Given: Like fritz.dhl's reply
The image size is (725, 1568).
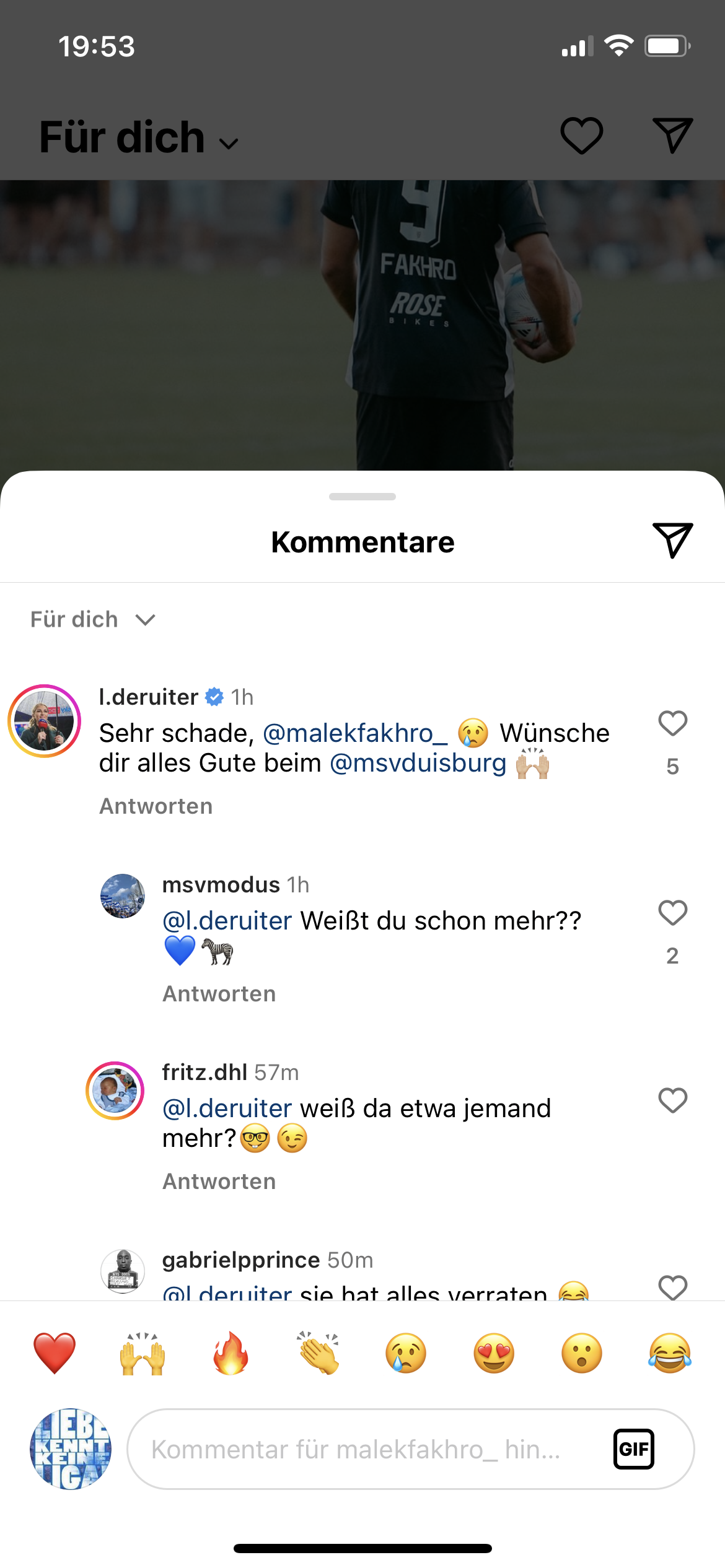Looking at the screenshot, I should click(x=672, y=1100).
